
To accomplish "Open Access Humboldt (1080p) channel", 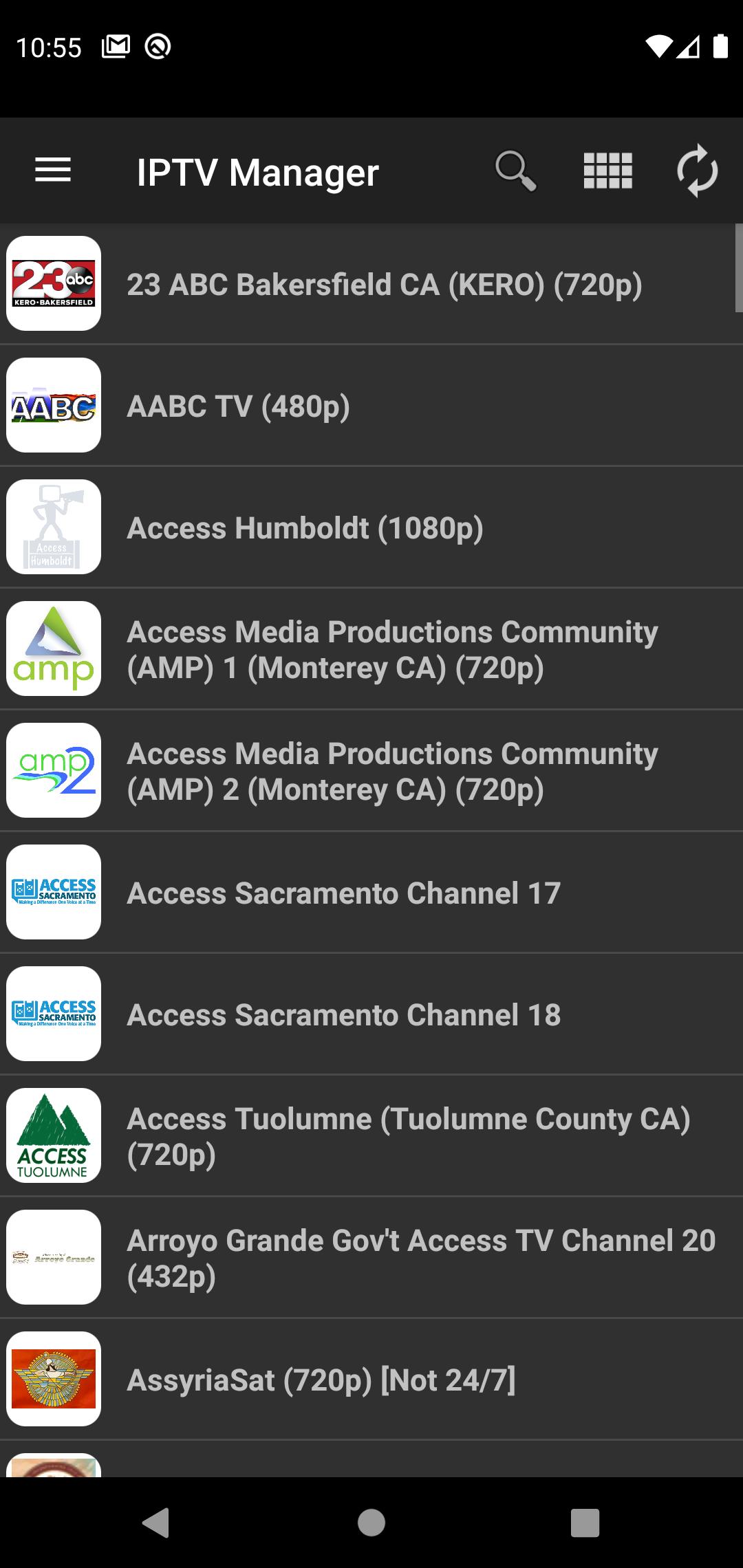I will pyautogui.click(x=371, y=527).
